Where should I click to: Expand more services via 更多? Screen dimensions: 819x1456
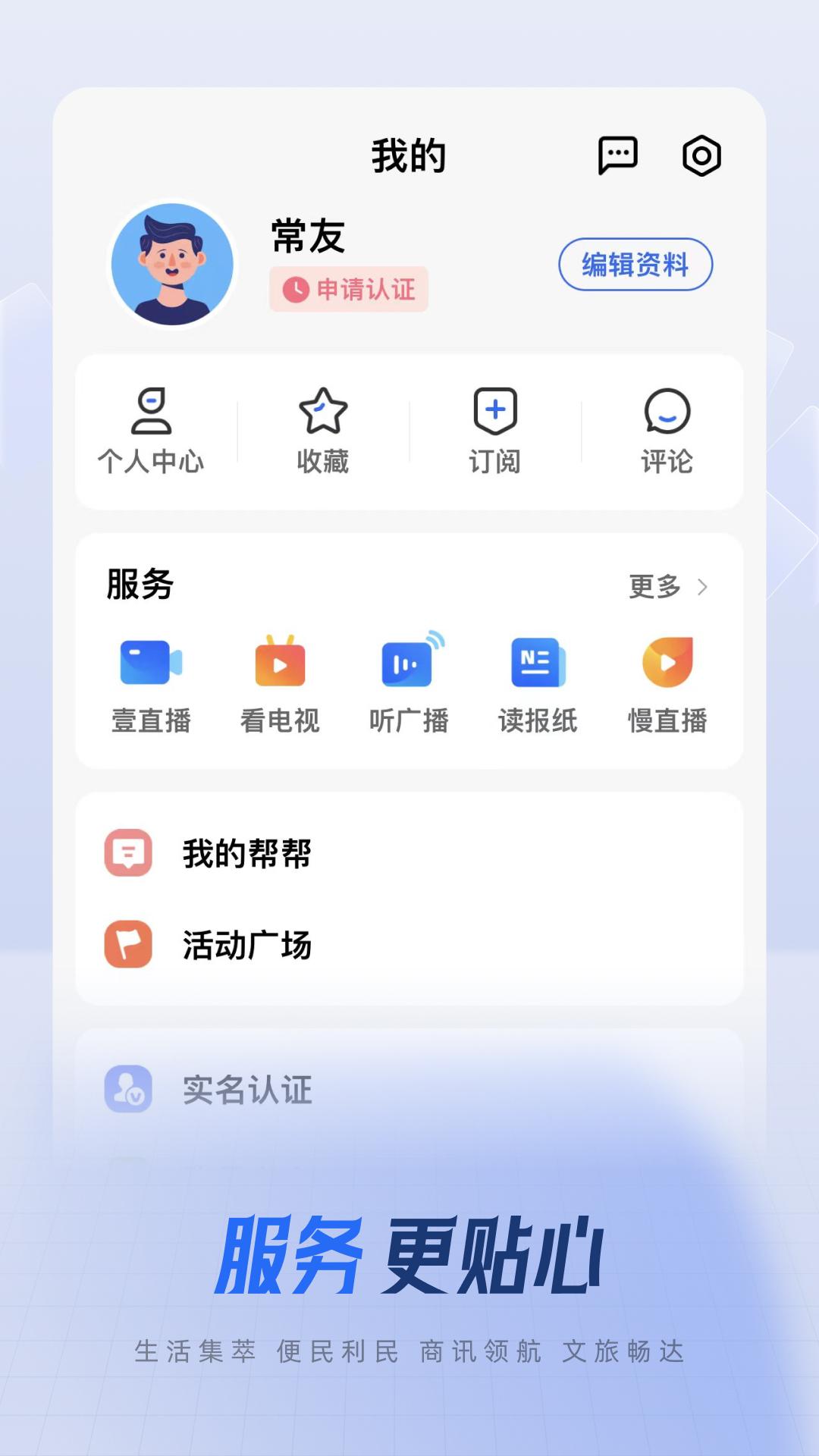pos(667,586)
